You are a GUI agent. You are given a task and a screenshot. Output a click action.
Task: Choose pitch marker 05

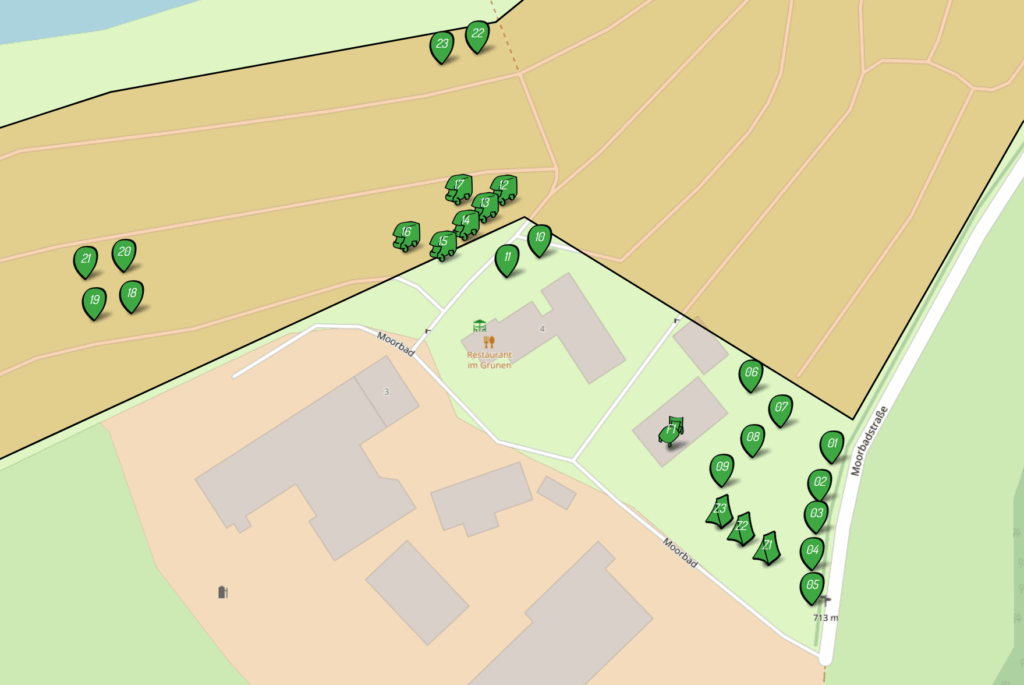(812, 587)
